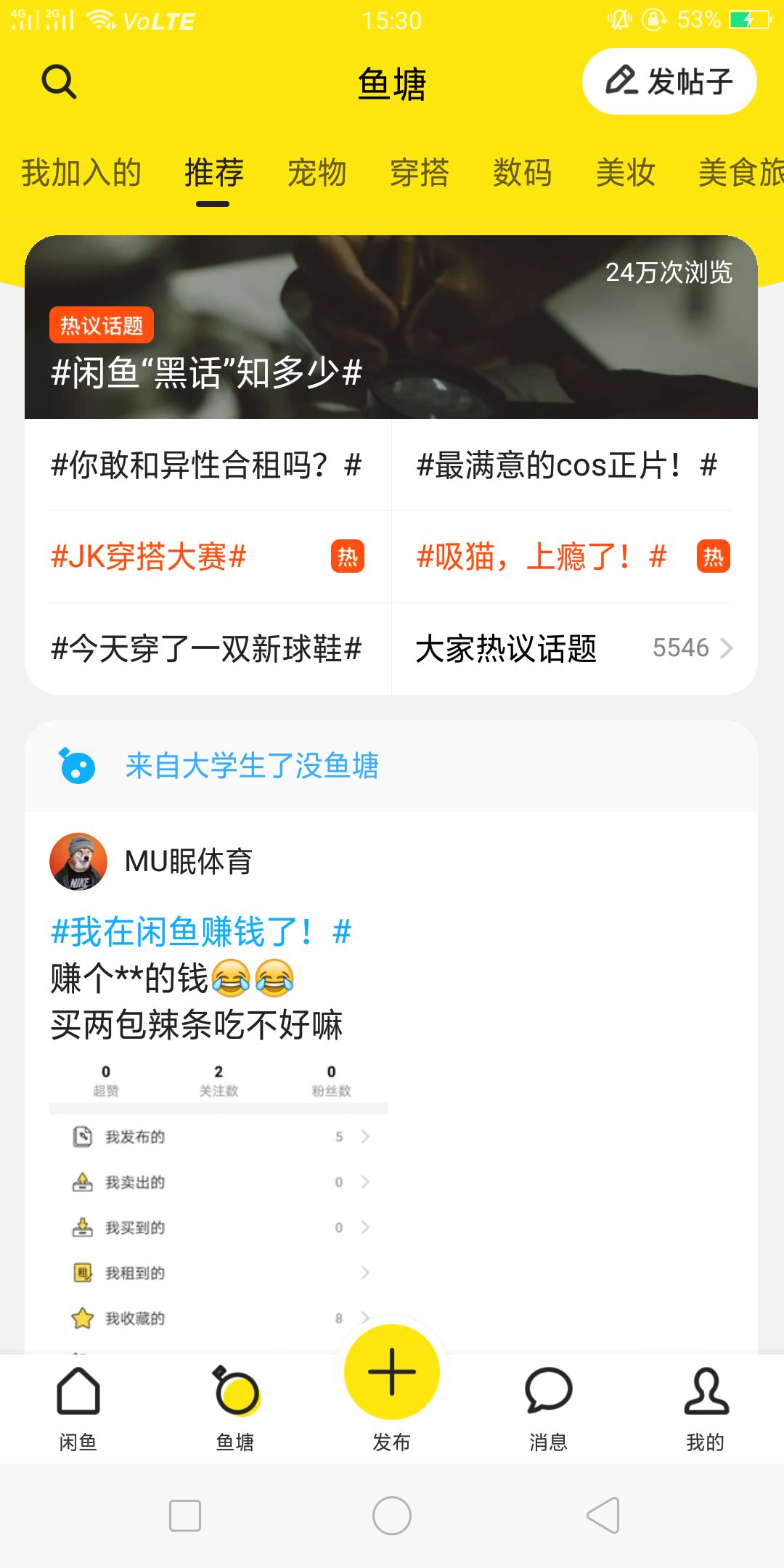Tap the battery indicator in the status bar

751,20
